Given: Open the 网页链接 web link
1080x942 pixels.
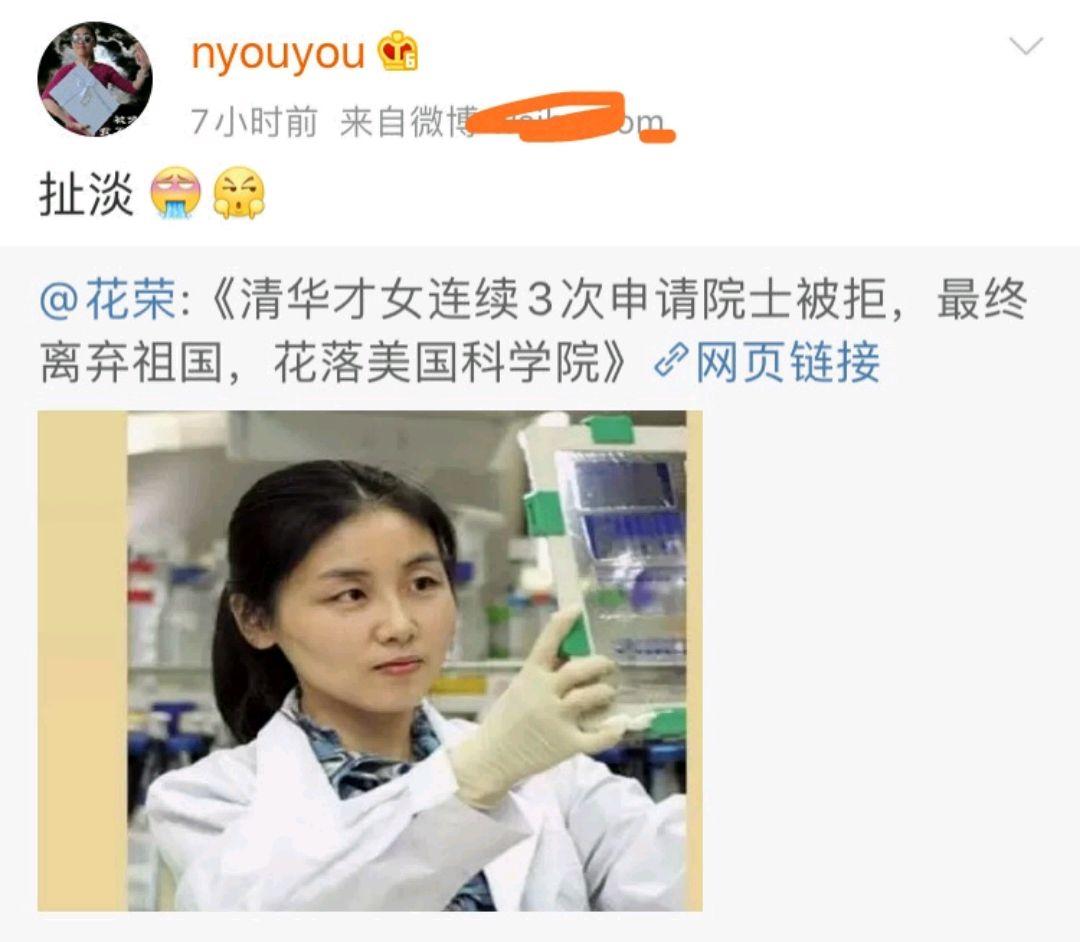Looking at the screenshot, I should (x=768, y=362).
